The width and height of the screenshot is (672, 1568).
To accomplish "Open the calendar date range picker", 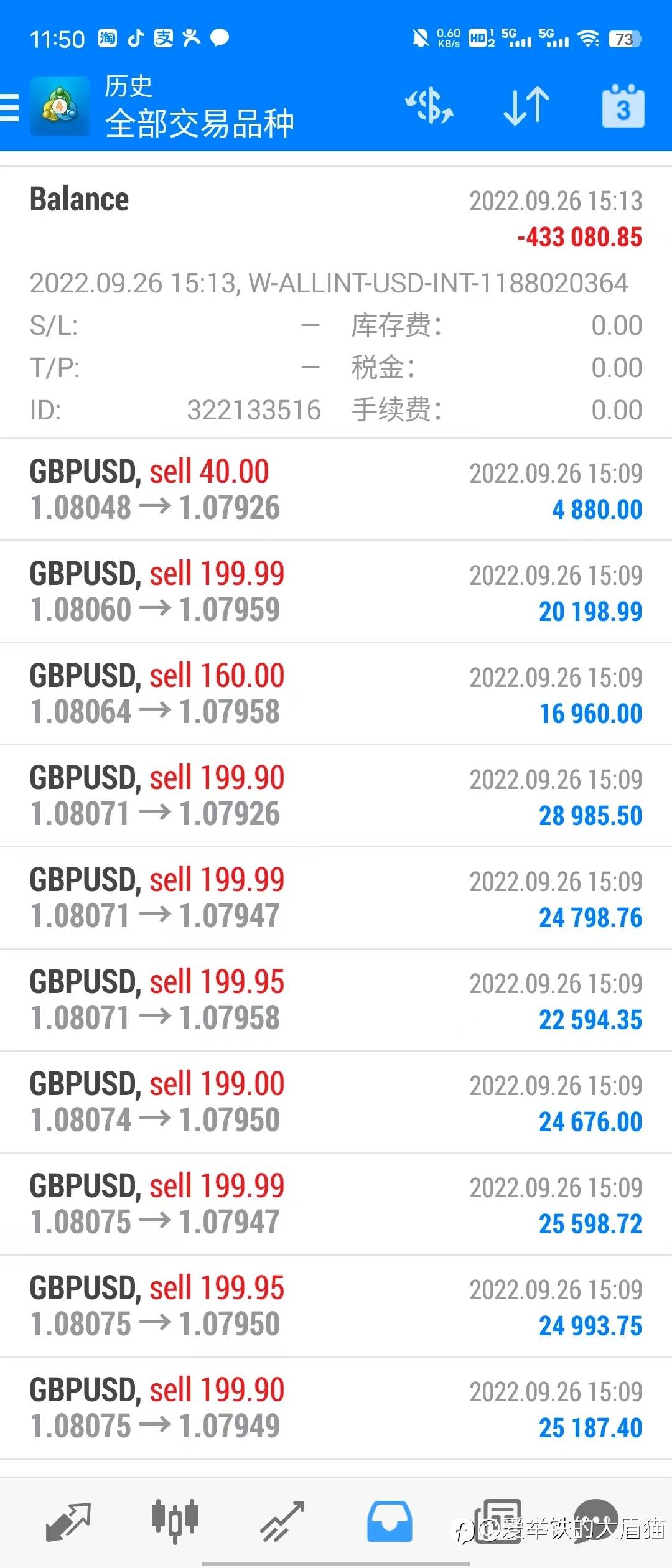I will click(623, 106).
